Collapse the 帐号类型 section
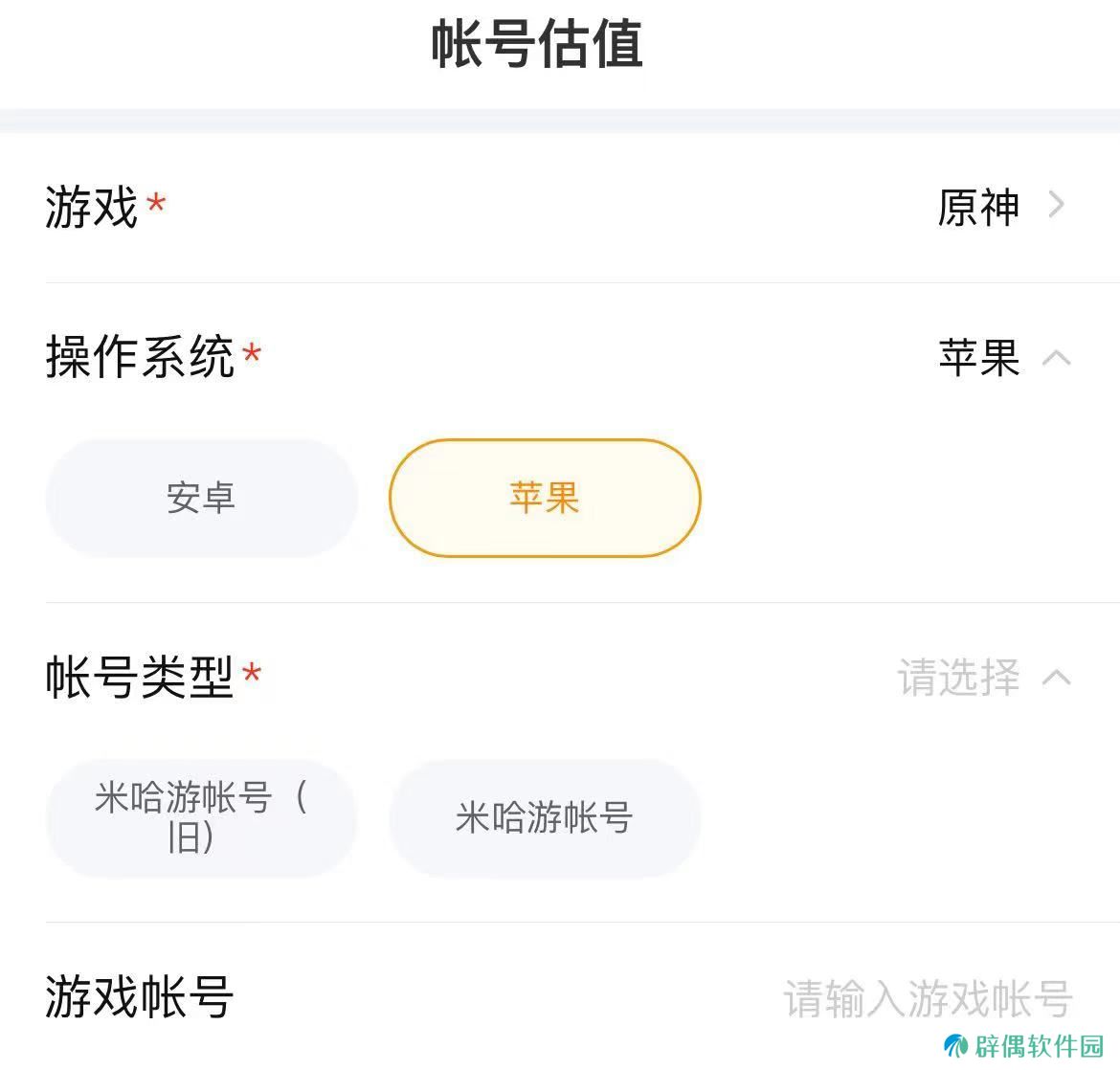Image resolution: width=1120 pixels, height=1070 pixels. pos(1055,678)
